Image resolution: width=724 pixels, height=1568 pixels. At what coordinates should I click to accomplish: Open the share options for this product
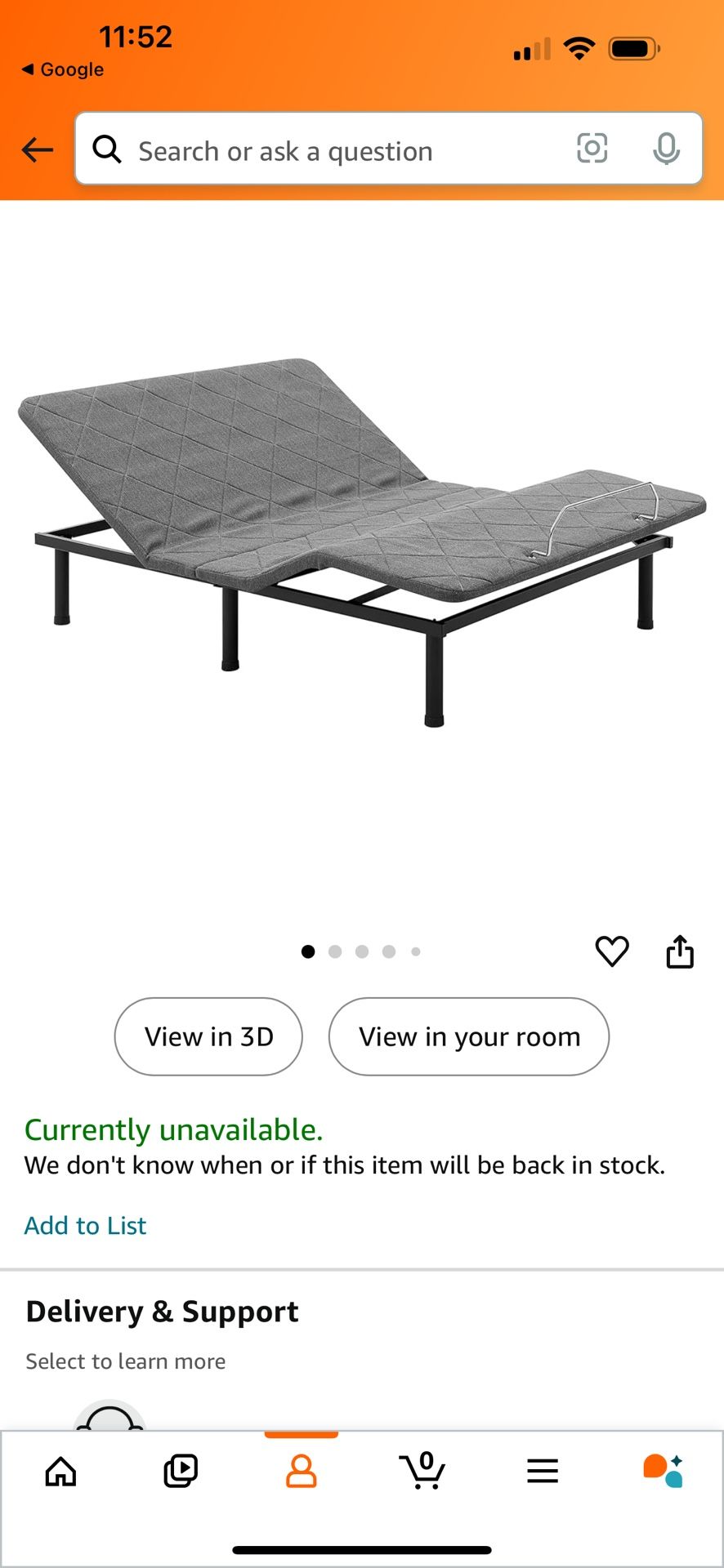[680, 951]
